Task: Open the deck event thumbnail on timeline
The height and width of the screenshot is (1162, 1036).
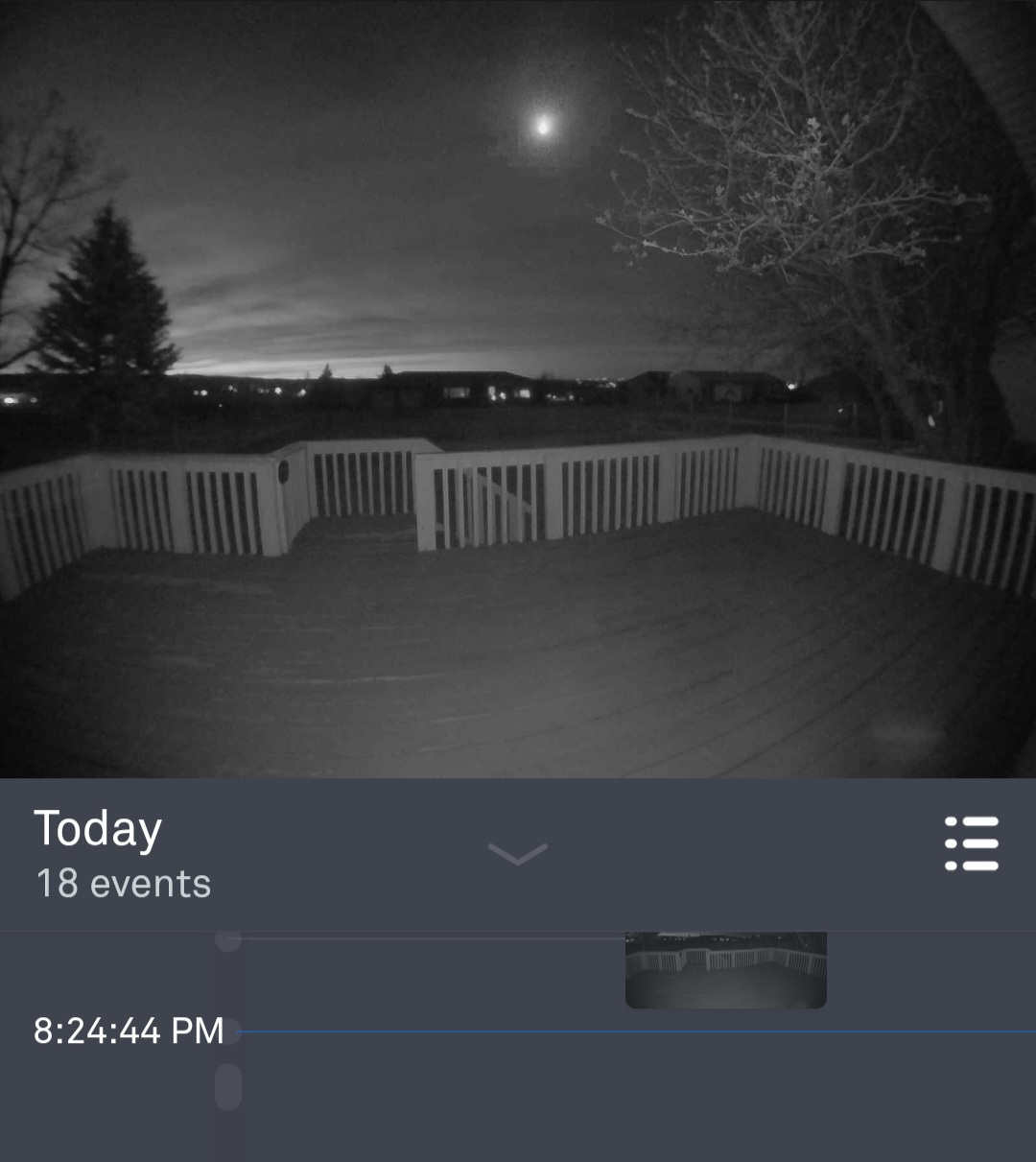Action: (x=725, y=969)
